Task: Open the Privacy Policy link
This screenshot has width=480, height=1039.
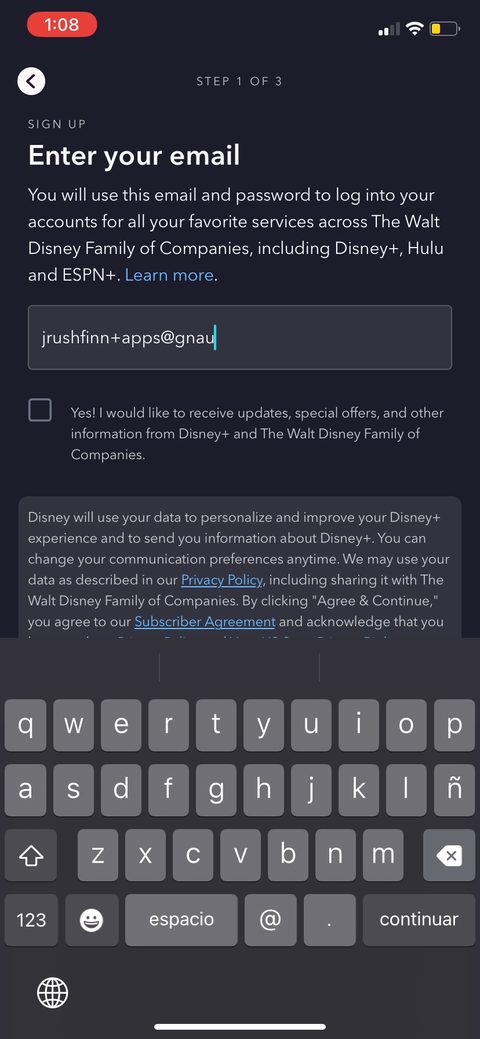Action: point(222,580)
